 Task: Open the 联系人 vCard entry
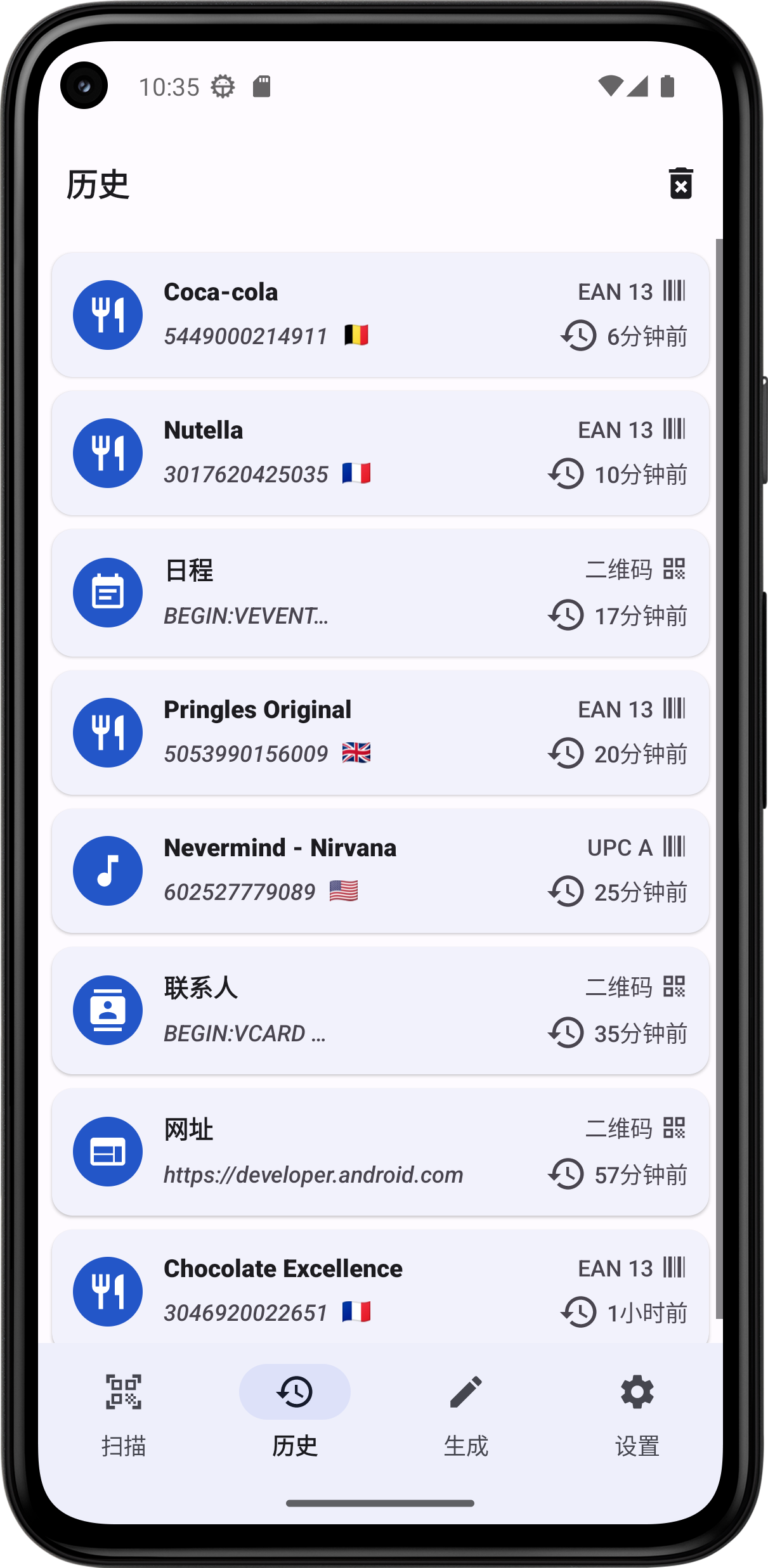pos(379,1010)
